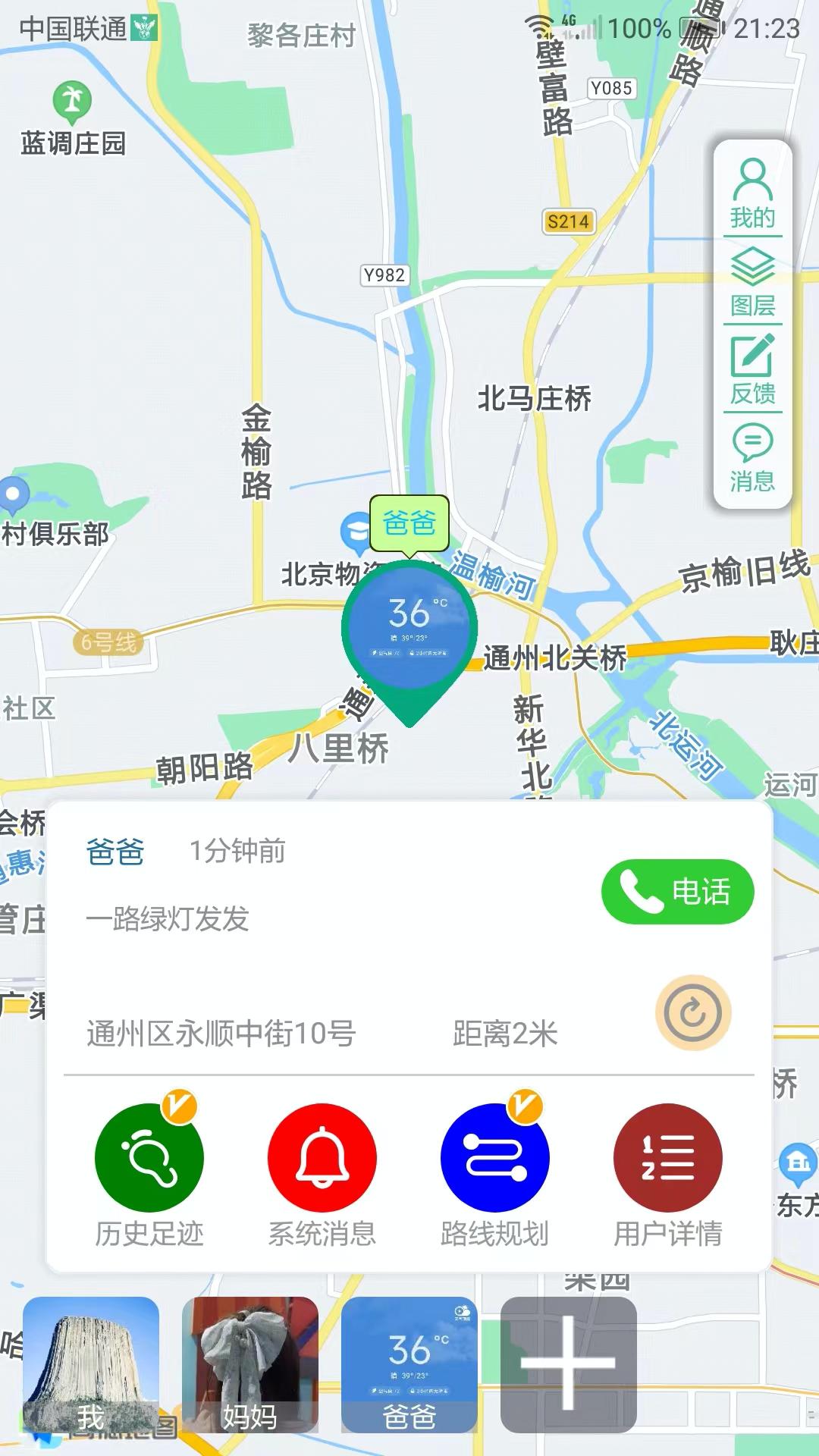Open the 反馈 feedback form
This screenshot has height=1456, width=819.
pyautogui.click(x=752, y=369)
